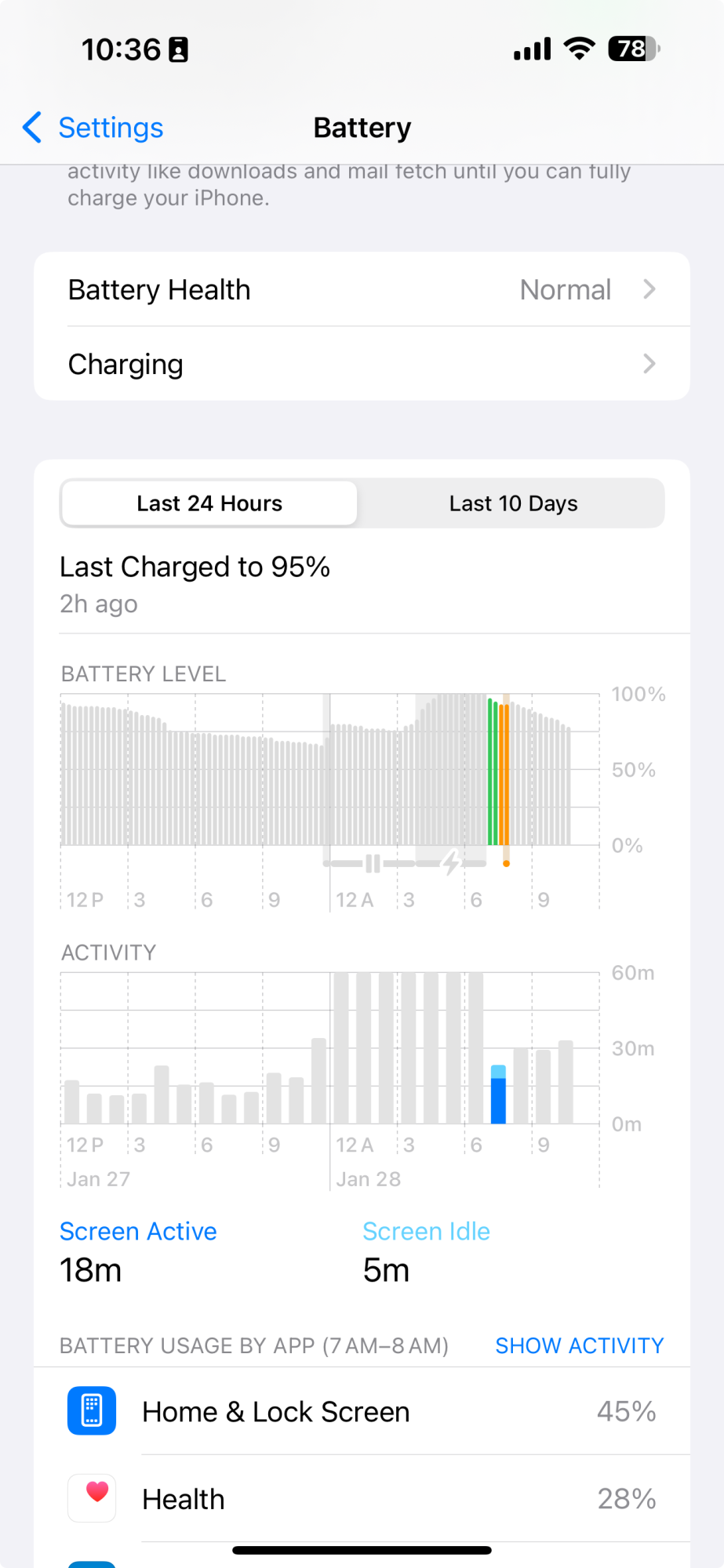This screenshot has height=1568, width=724.
Task: Switch to the Last 10 Days view
Action: 513,503
